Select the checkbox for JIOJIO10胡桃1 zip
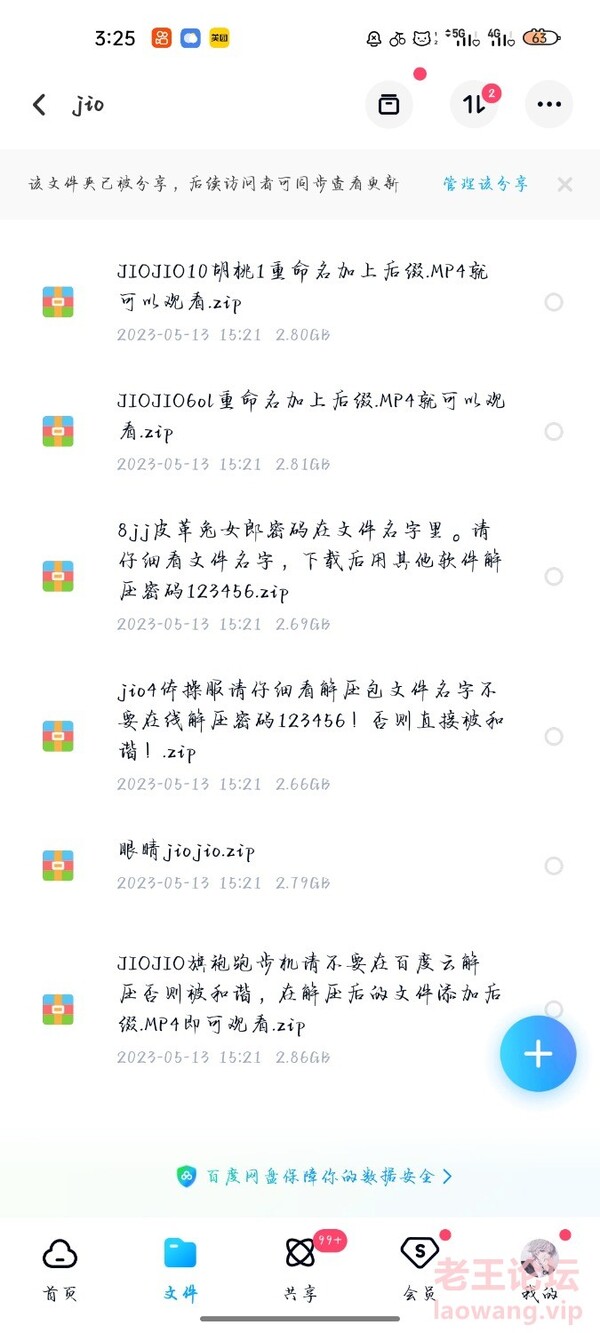The image size is (600, 1333). [553, 302]
